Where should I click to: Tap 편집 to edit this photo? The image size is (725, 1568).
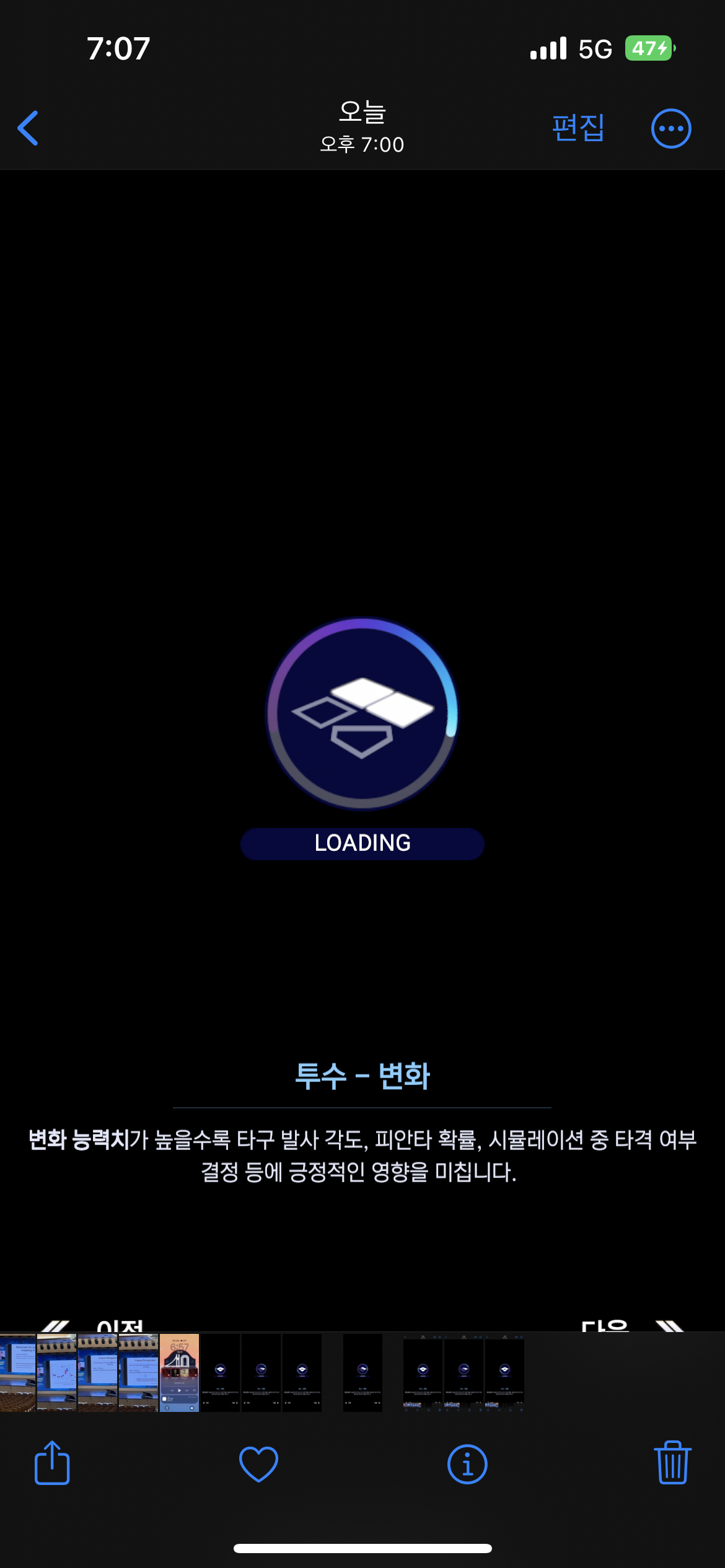(x=578, y=128)
